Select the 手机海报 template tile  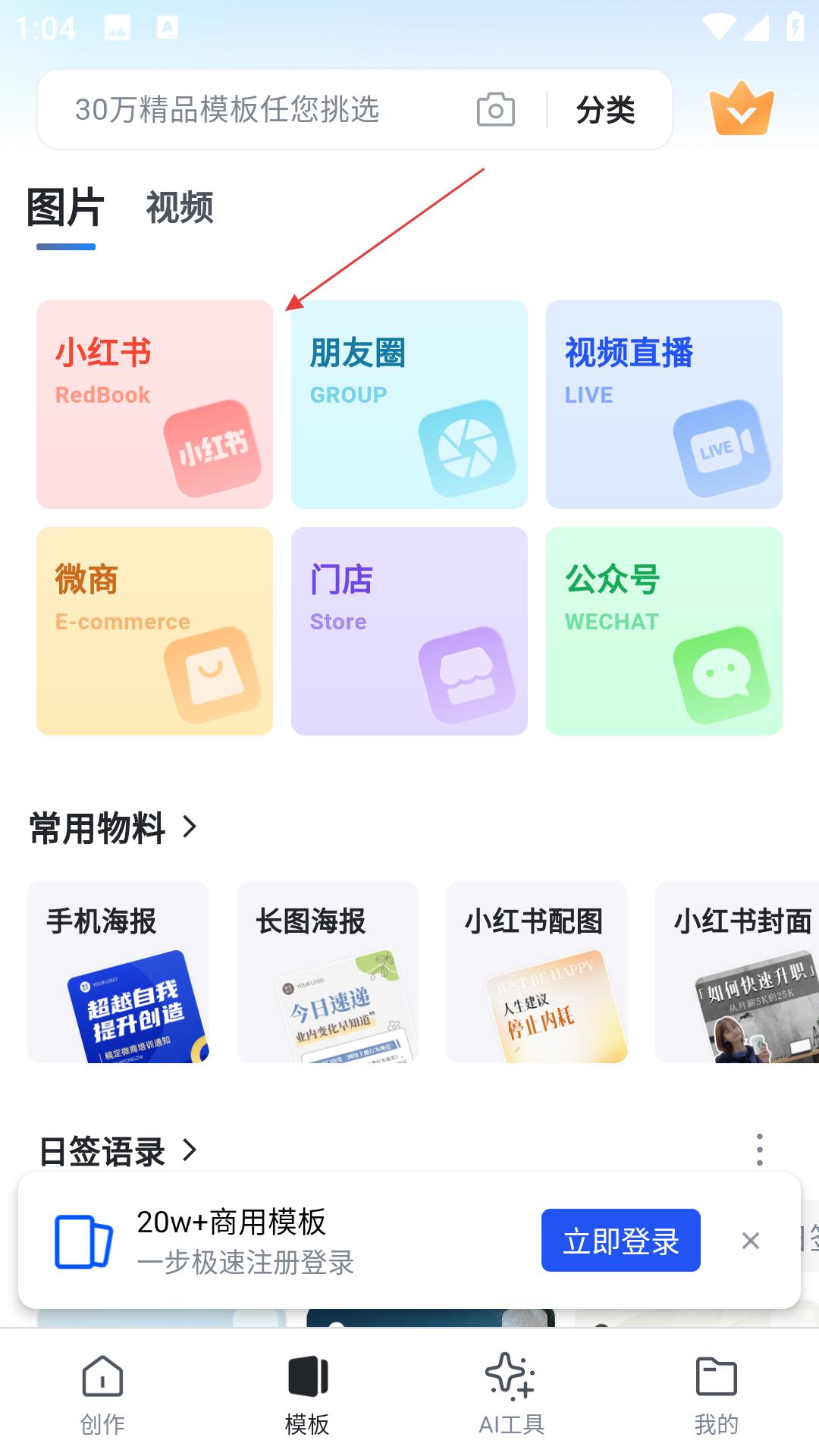(x=118, y=972)
